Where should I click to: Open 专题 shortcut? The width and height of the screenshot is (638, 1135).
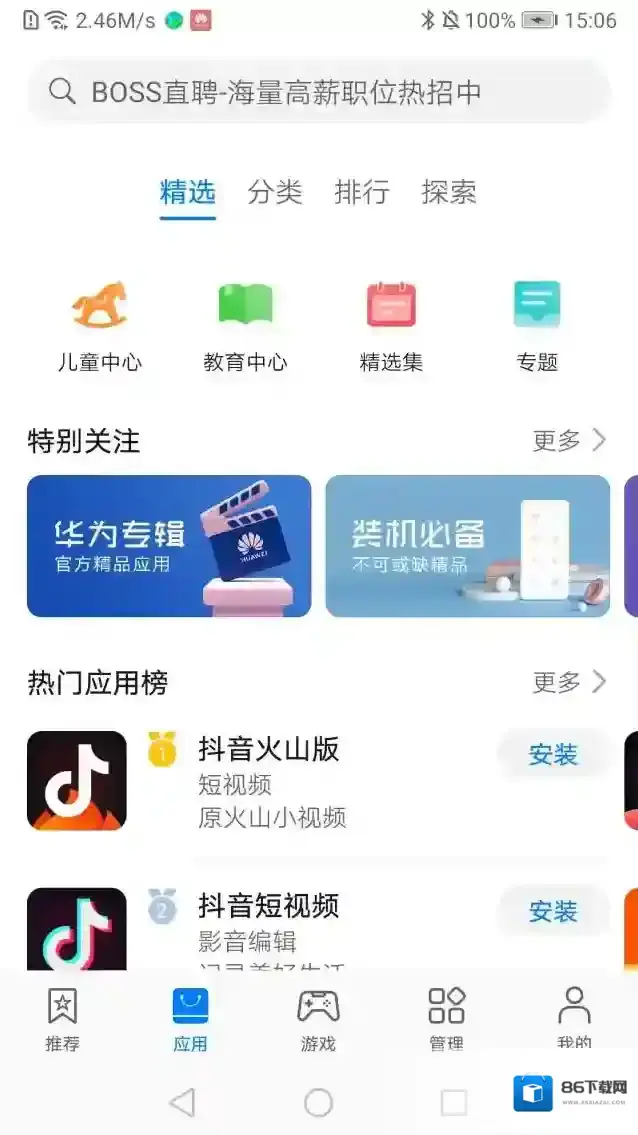tap(537, 326)
